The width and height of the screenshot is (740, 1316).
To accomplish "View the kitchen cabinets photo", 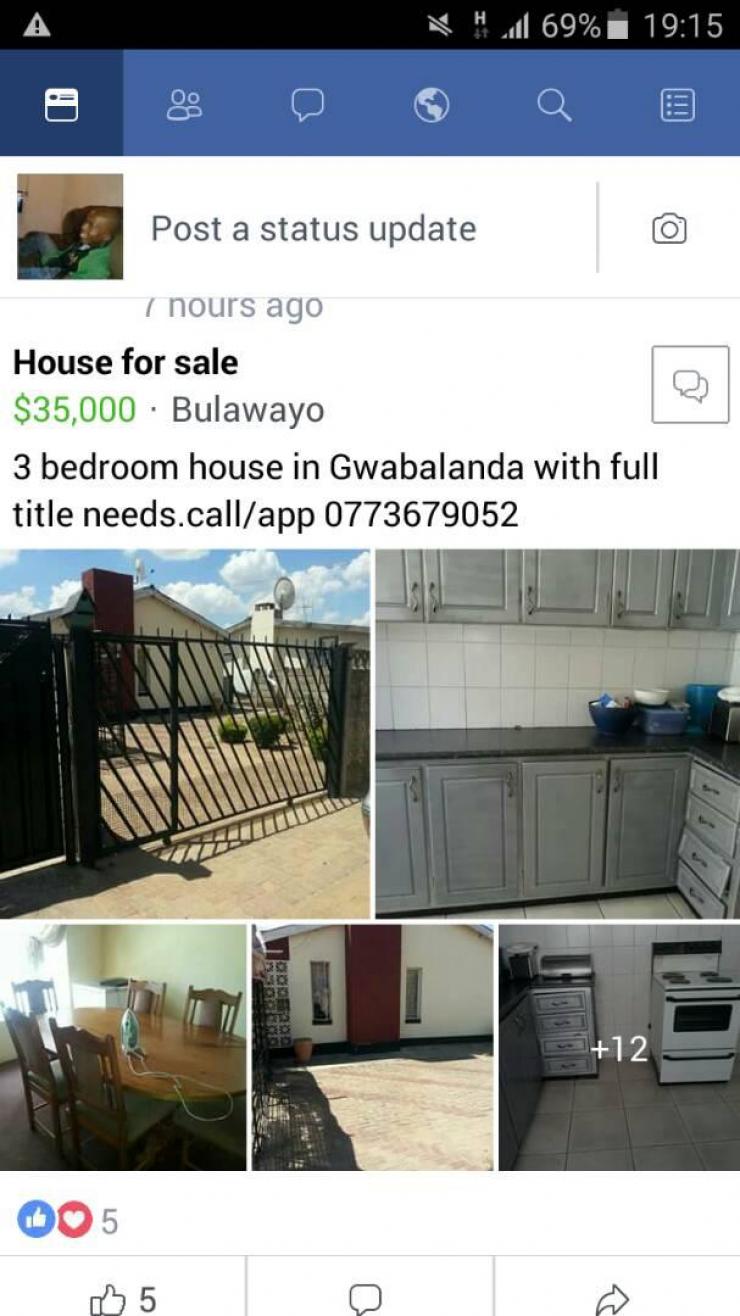I will pyautogui.click(x=558, y=733).
